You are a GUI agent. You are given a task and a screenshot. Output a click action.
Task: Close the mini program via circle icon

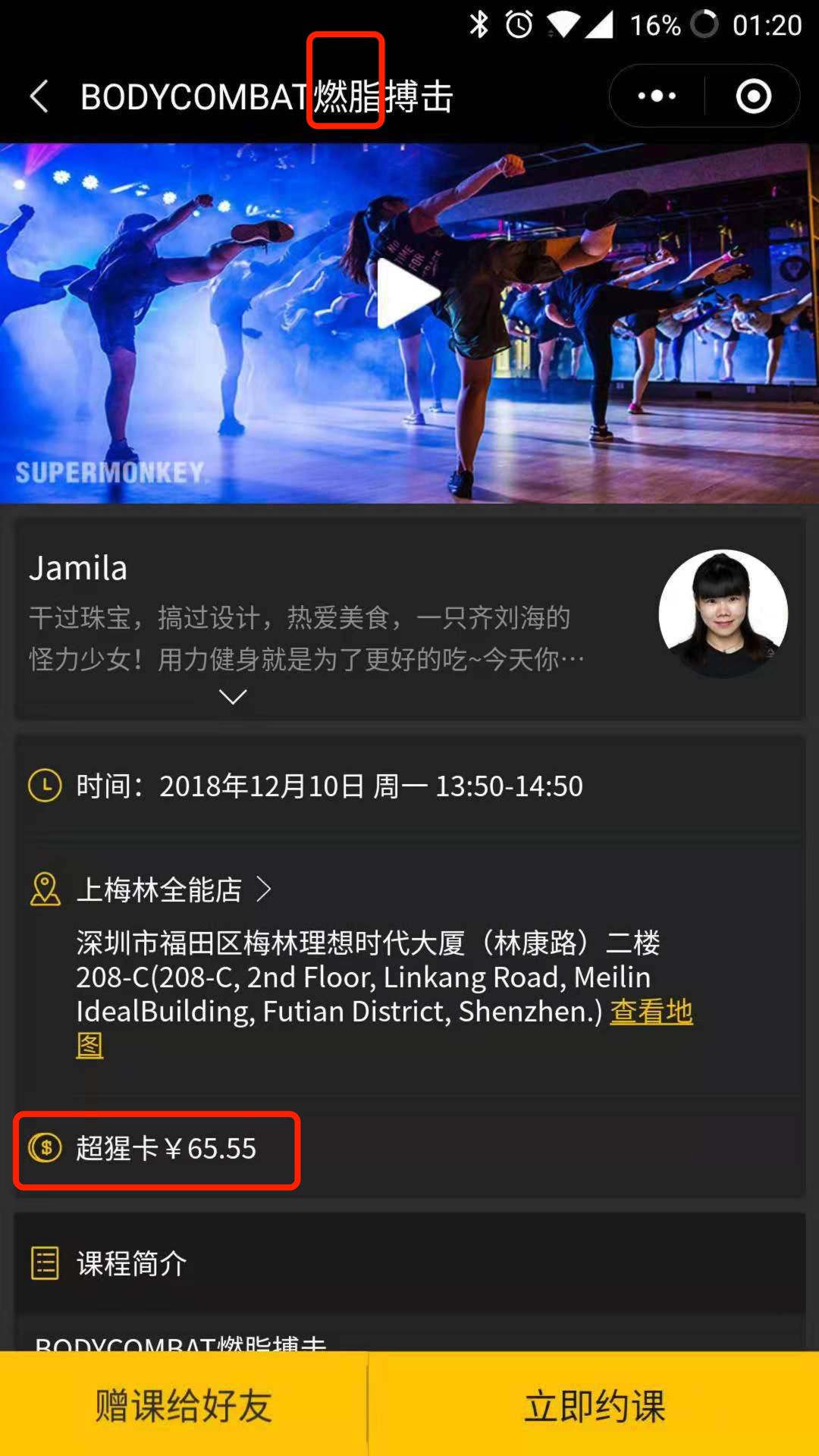point(753,96)
